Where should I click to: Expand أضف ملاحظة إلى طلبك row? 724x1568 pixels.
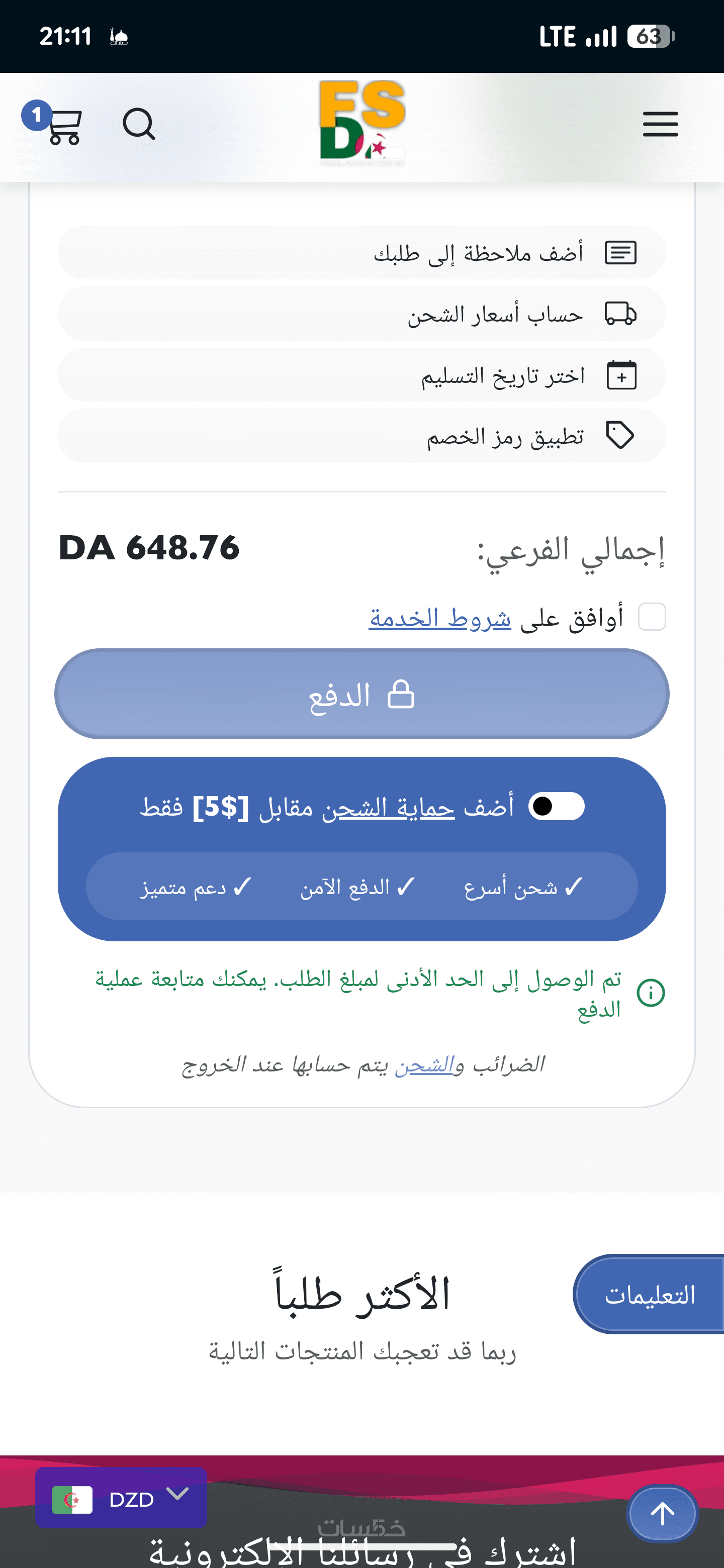tap(361, 253)
